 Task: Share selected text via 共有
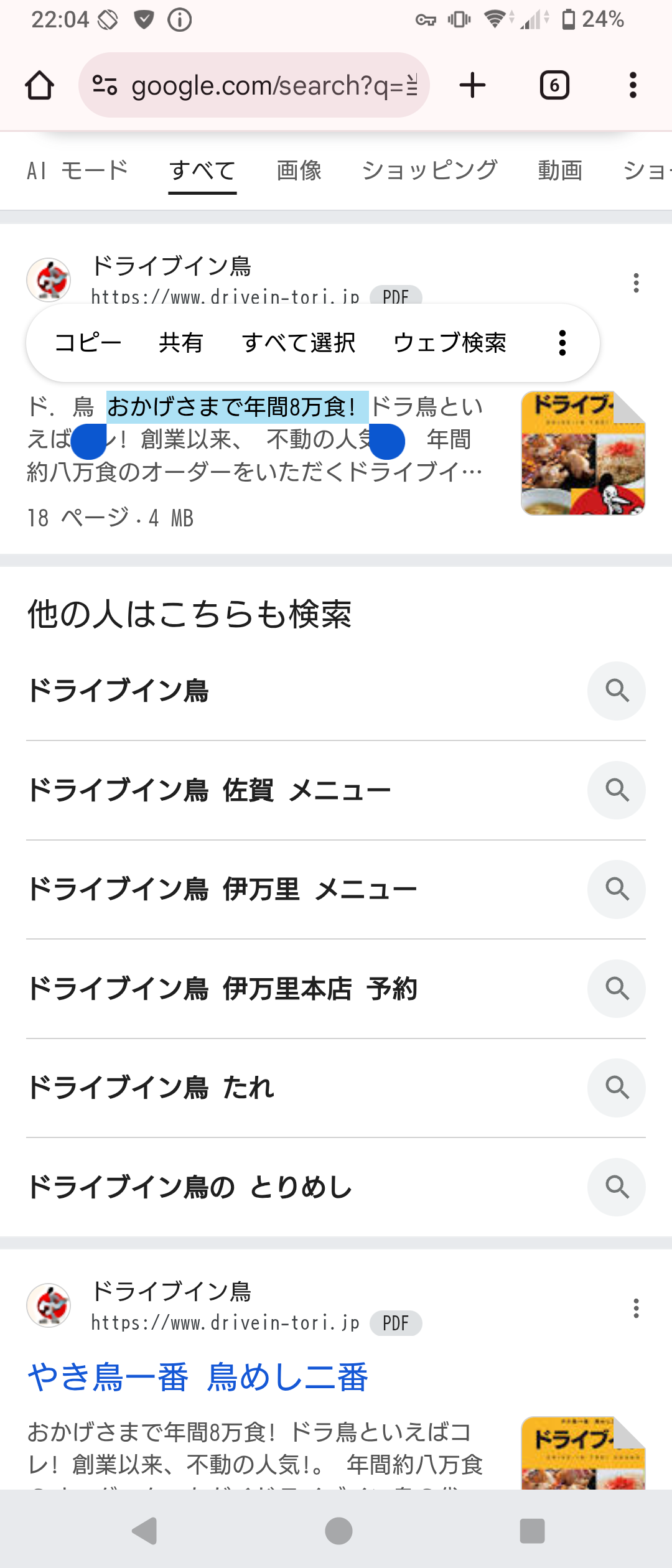point(181,343)
